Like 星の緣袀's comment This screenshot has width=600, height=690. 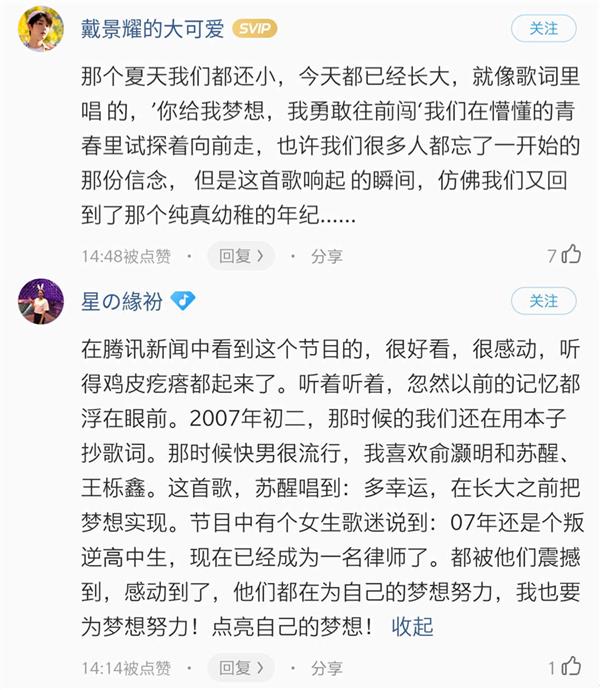tap(571, 667)
